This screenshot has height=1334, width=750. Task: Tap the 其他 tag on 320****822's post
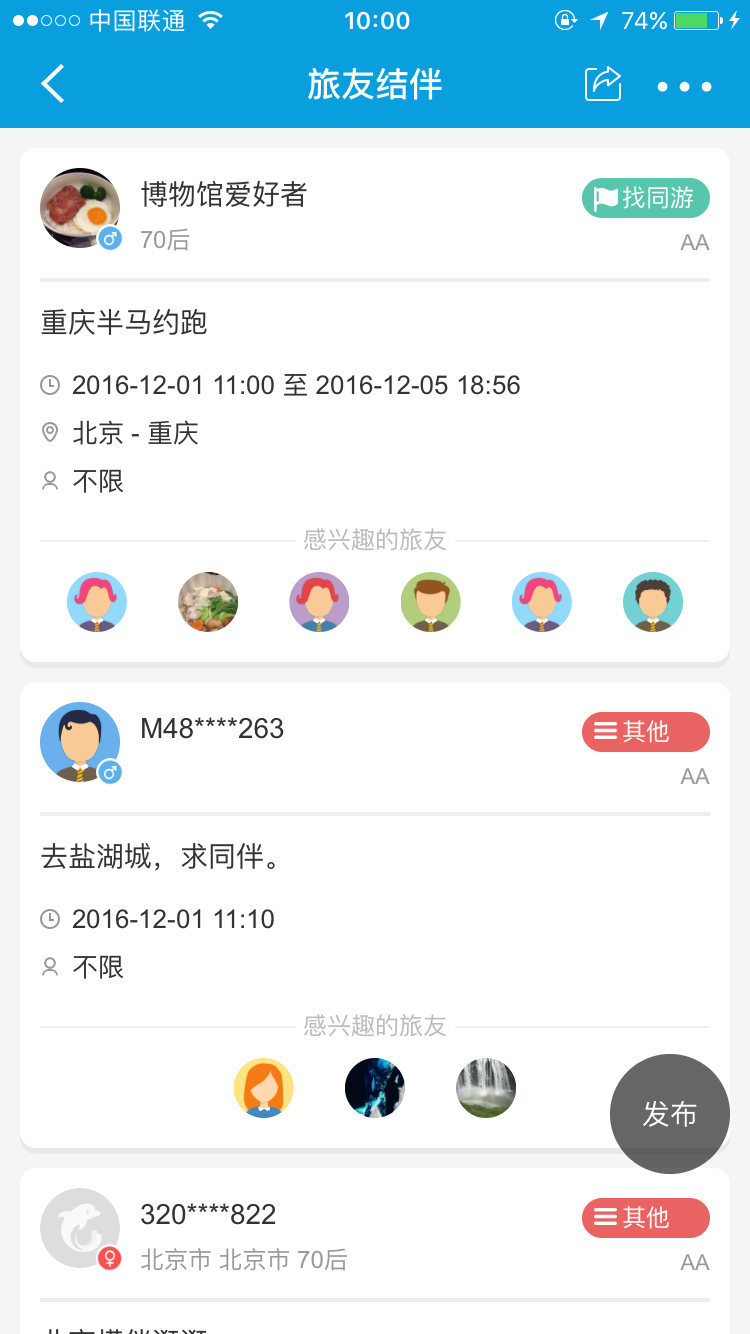tap(645, 1218)
